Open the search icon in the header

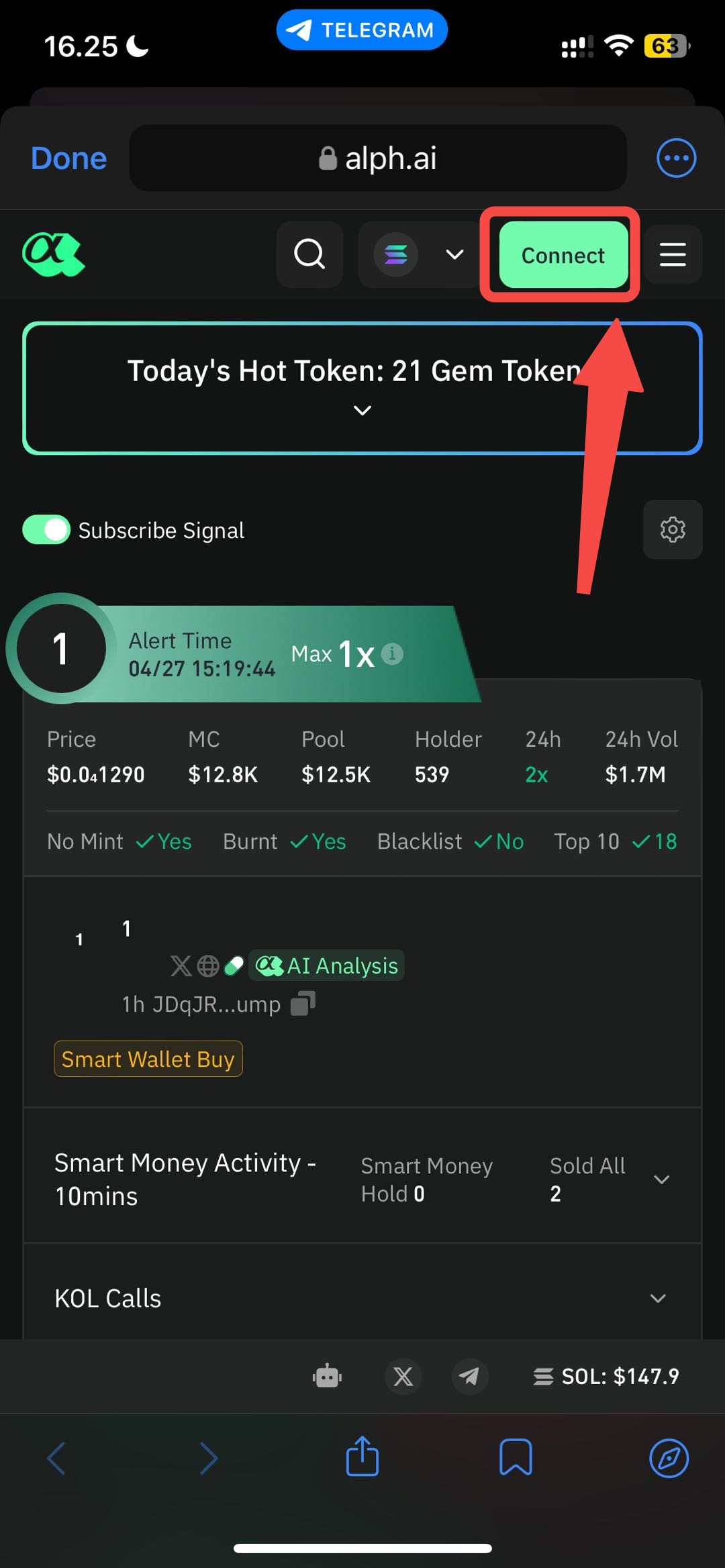pos(309,254)
